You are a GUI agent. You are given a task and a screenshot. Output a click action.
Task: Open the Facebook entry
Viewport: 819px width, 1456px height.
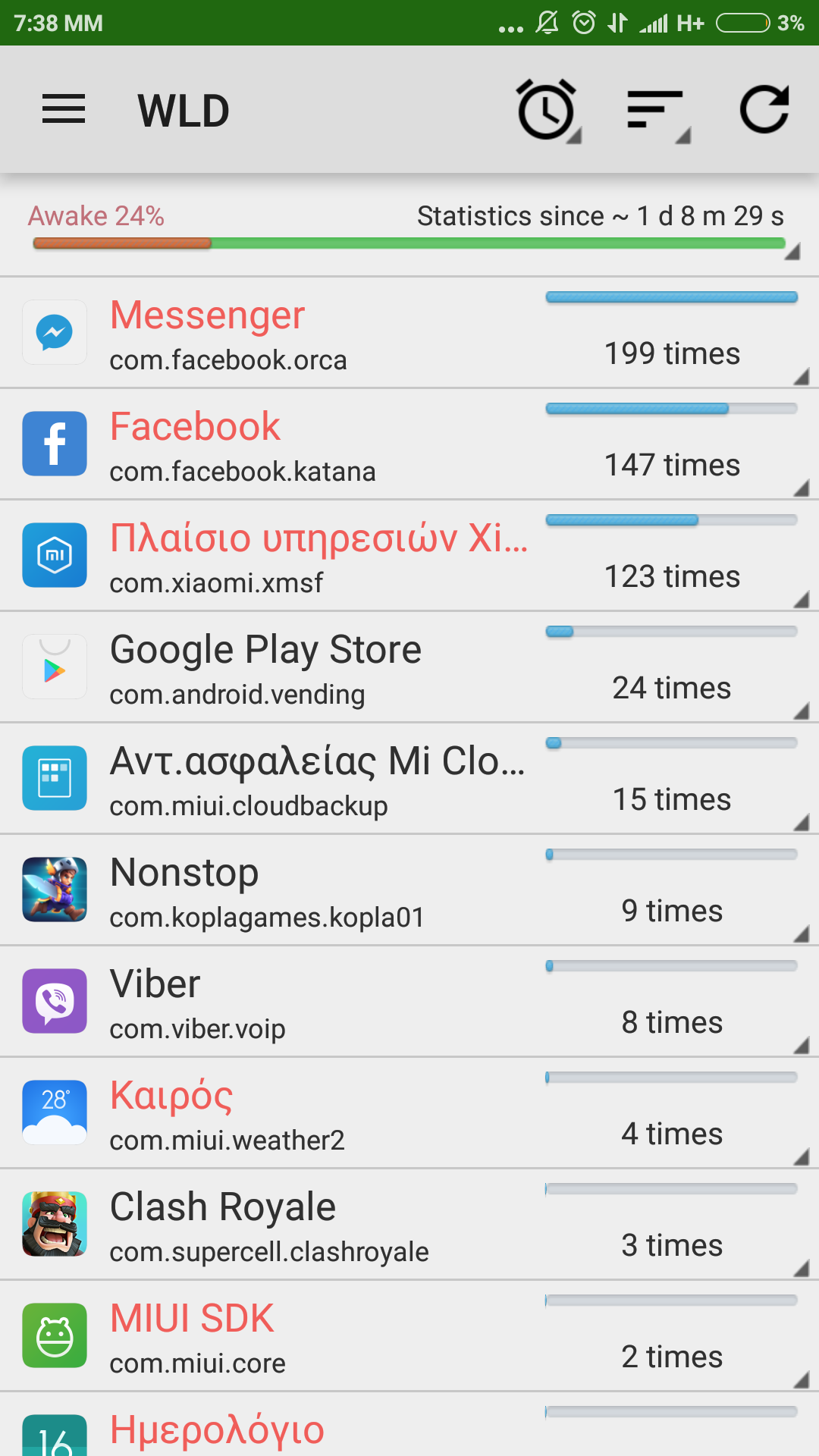(409, 445)
